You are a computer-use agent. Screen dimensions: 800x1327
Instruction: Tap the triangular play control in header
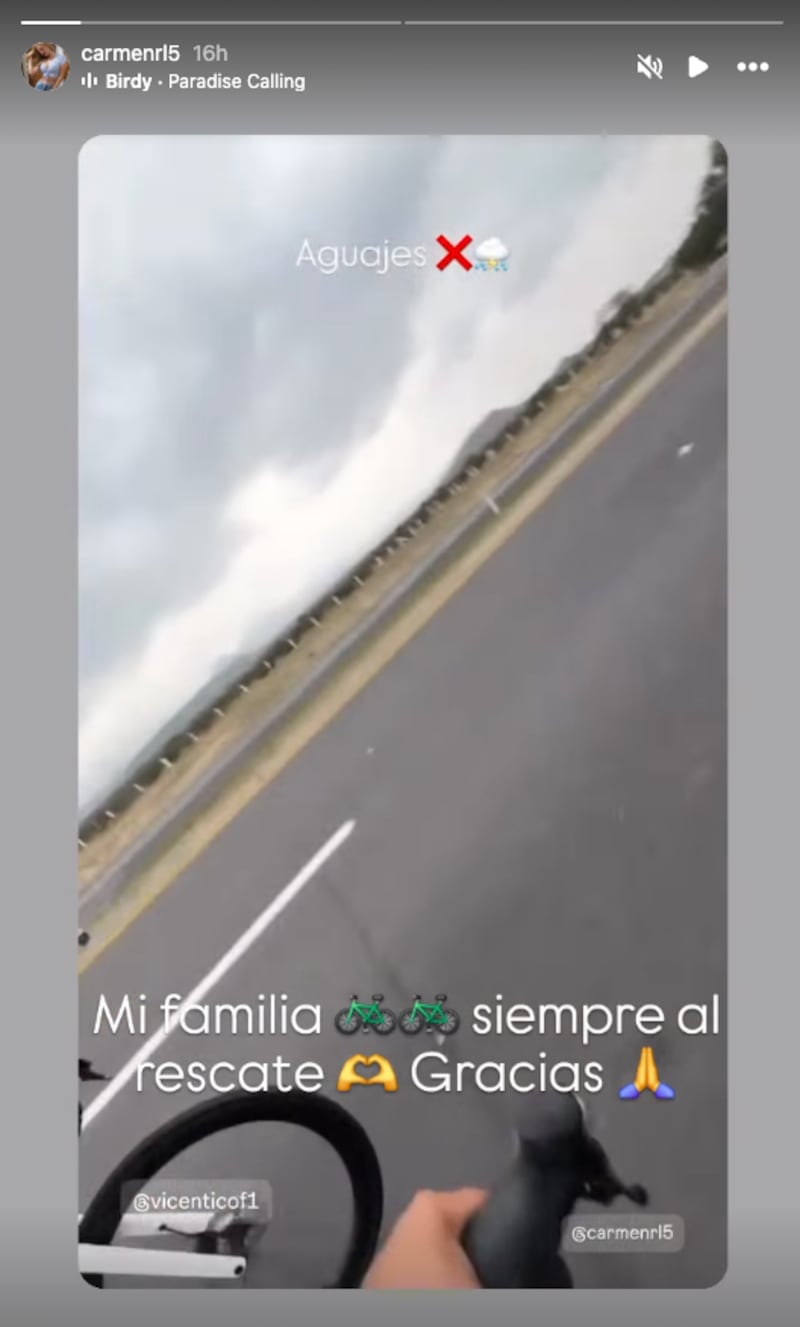pyautogui.click(x=700, y=67)
